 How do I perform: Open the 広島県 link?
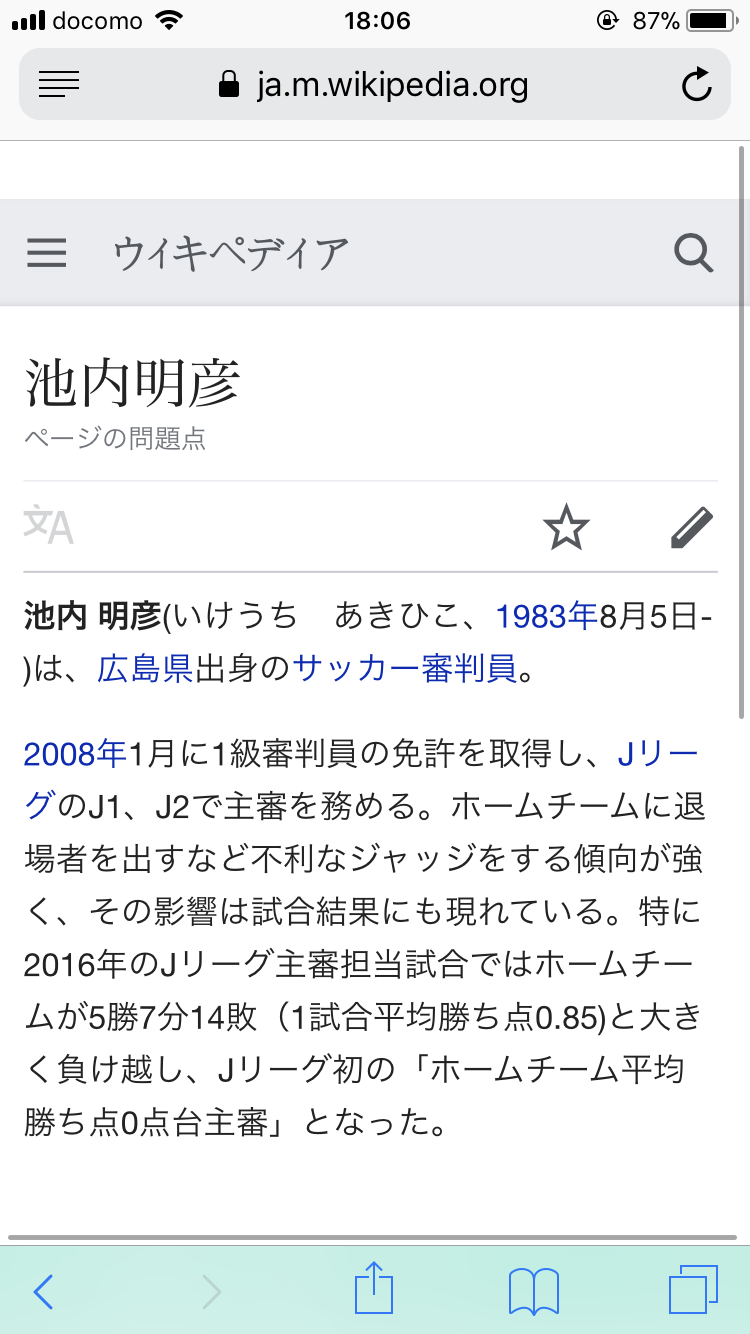pyautogui.click(x=144, y=668)
